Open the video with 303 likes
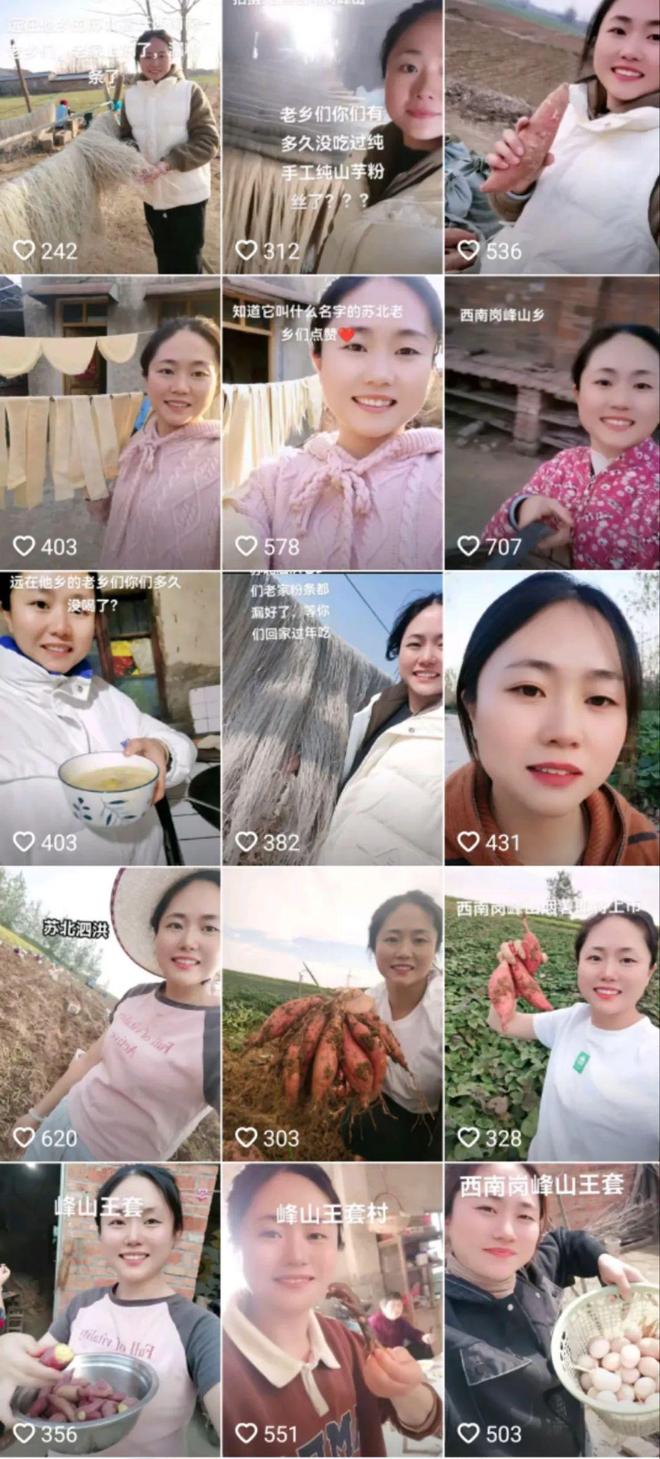 tap(332, 1013)
